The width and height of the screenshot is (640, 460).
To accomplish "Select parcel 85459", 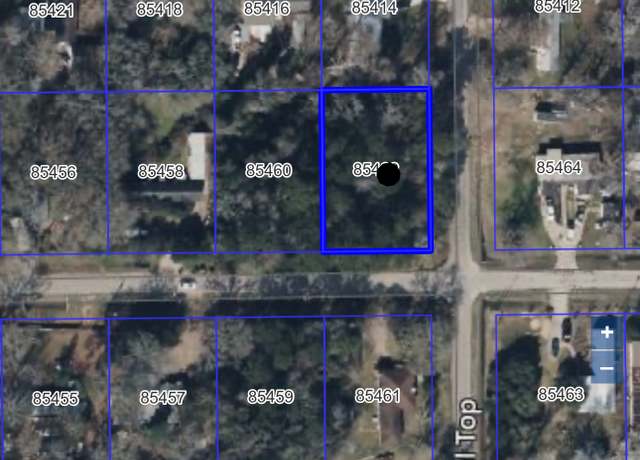I will [x=270, y=397].
